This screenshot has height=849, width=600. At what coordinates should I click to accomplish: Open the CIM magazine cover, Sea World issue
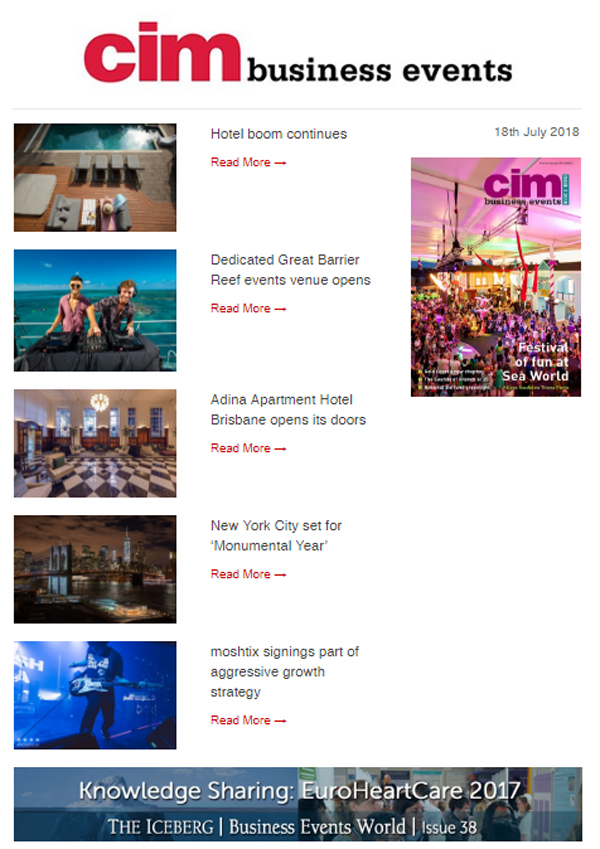point(495,276)
